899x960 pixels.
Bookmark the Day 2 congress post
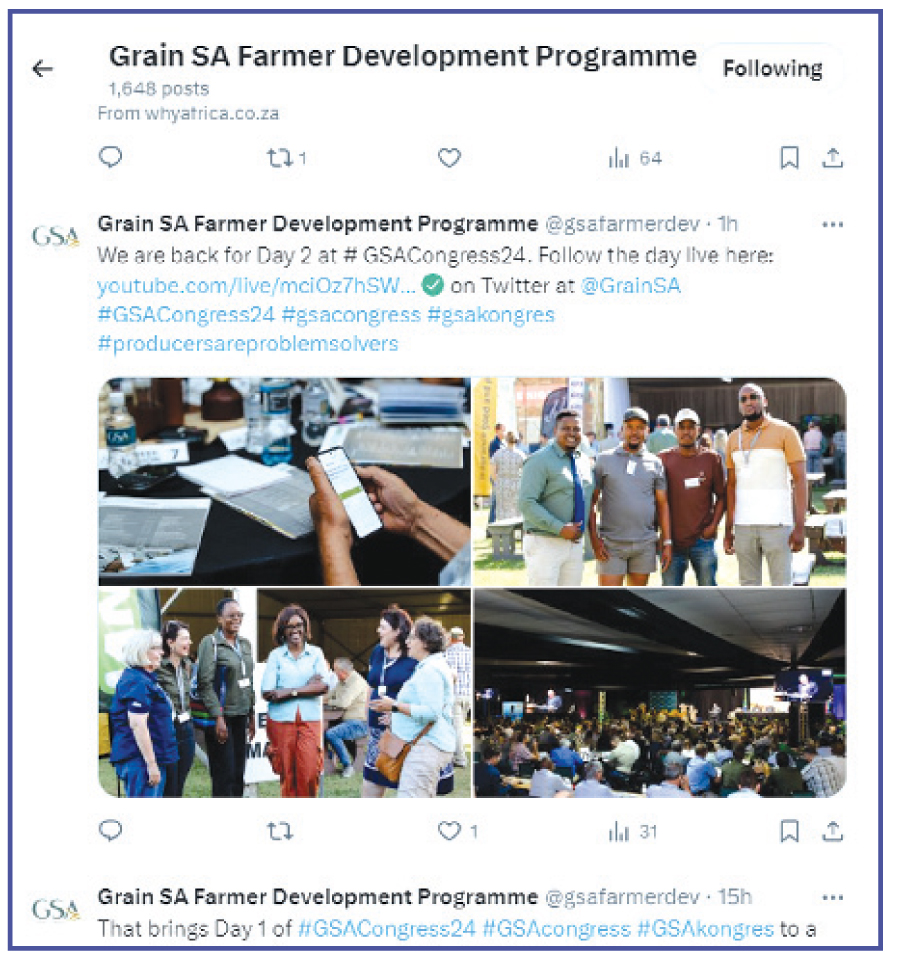tap(789, 830)
